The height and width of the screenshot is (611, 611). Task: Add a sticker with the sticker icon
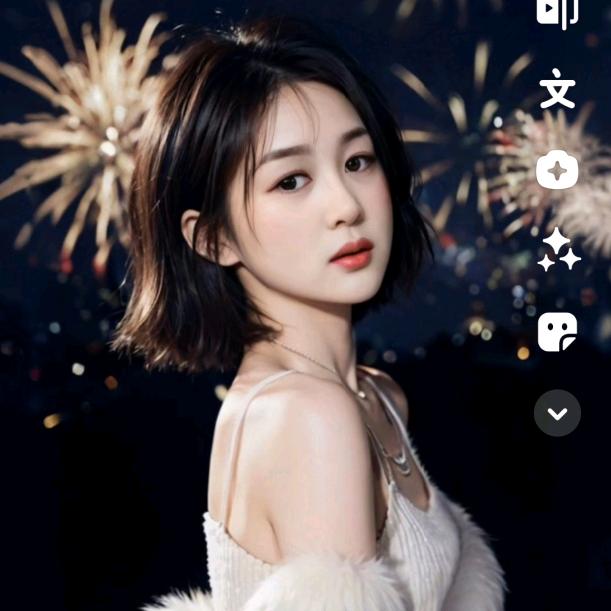(557, 331)
